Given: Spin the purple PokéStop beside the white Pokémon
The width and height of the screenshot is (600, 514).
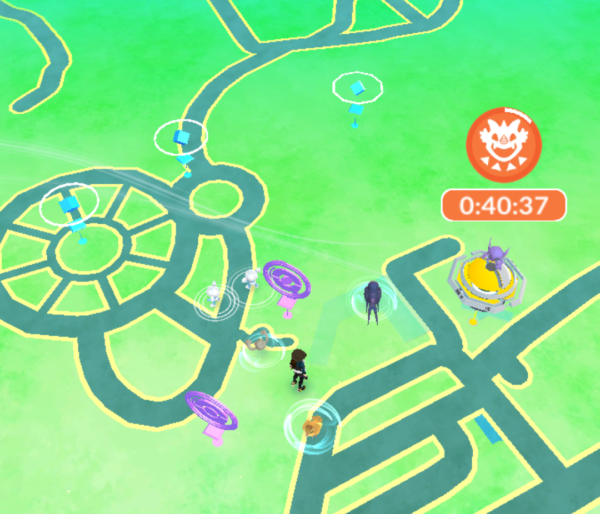Looking at the screenshot, I should click(x=288, y=279).
